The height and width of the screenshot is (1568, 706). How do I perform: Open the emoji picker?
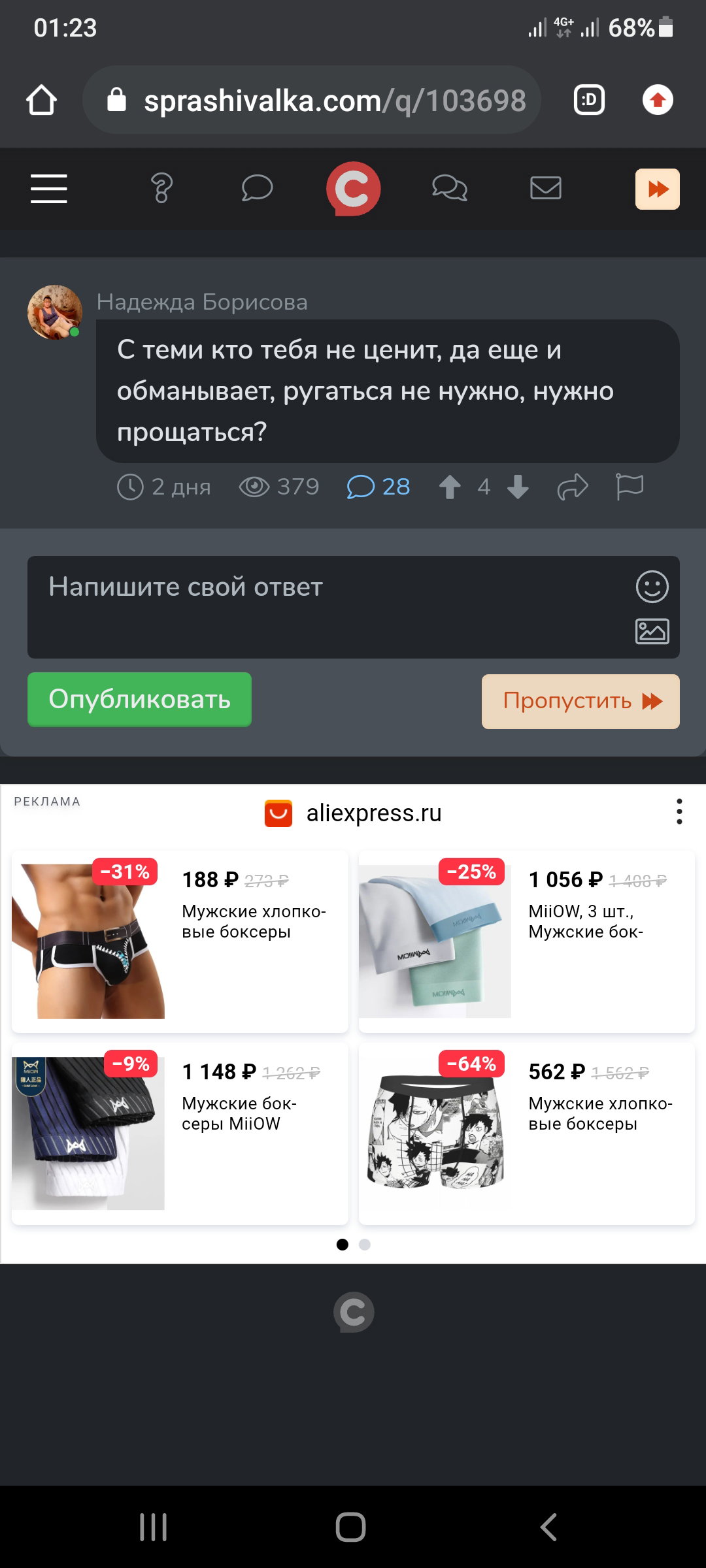652,587
